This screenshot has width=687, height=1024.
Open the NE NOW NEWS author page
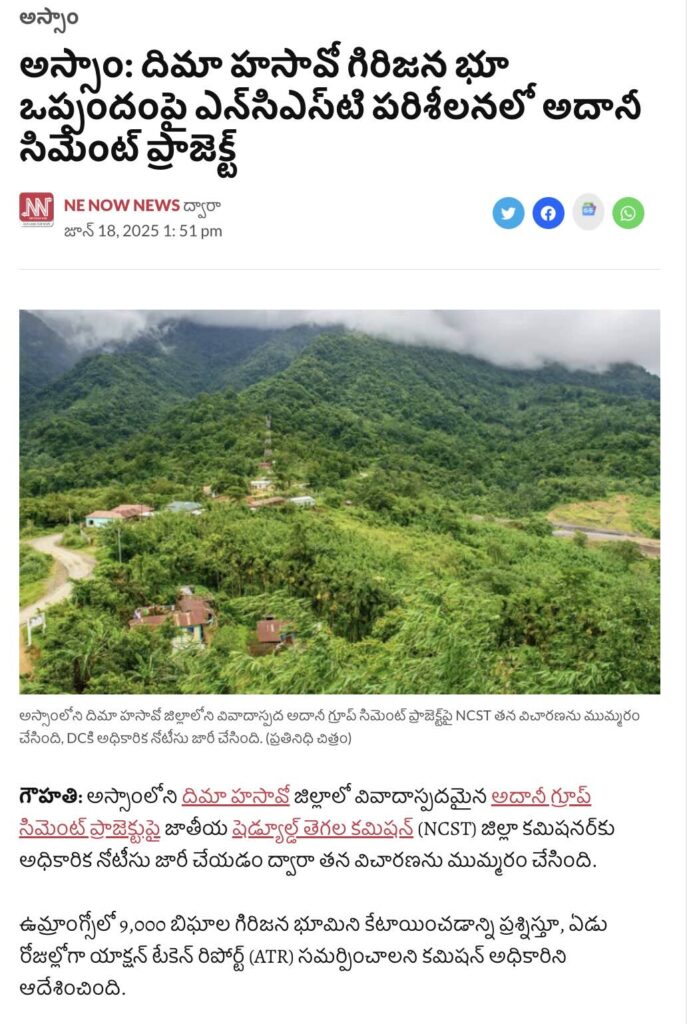tap(121, 205)
